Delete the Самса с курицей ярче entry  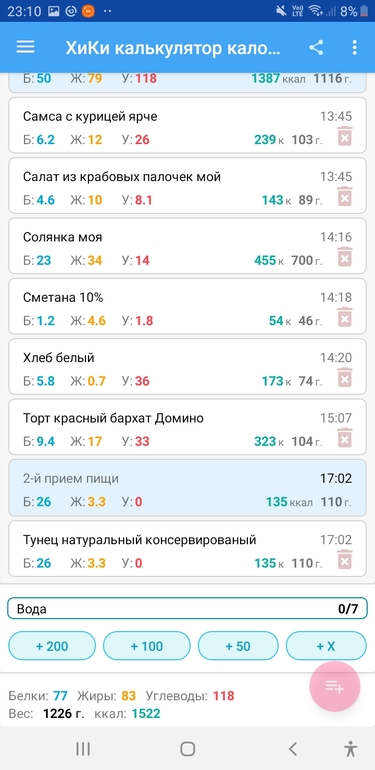tap(345, 137)
